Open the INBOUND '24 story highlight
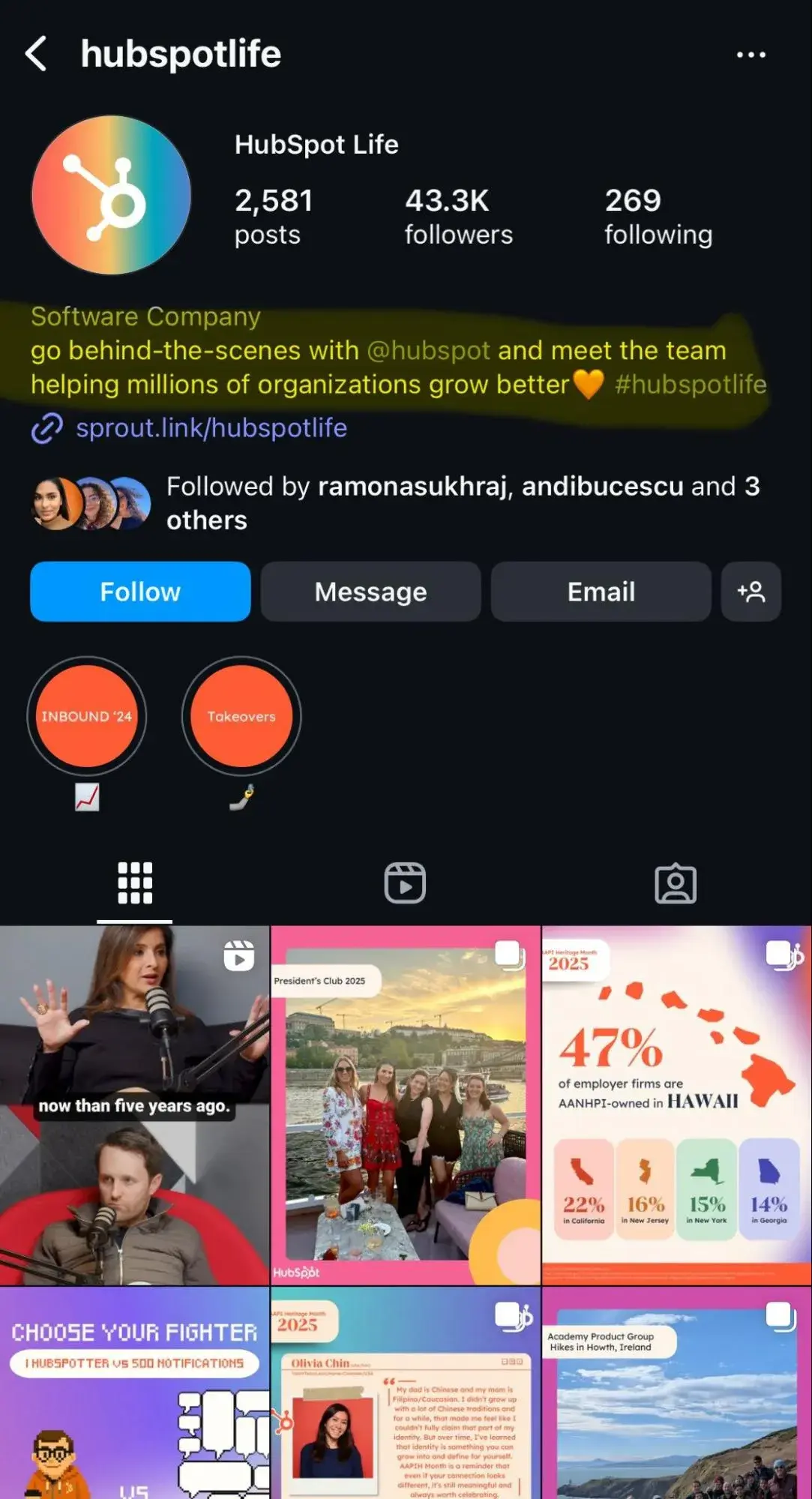 click(x=87, y=716)
